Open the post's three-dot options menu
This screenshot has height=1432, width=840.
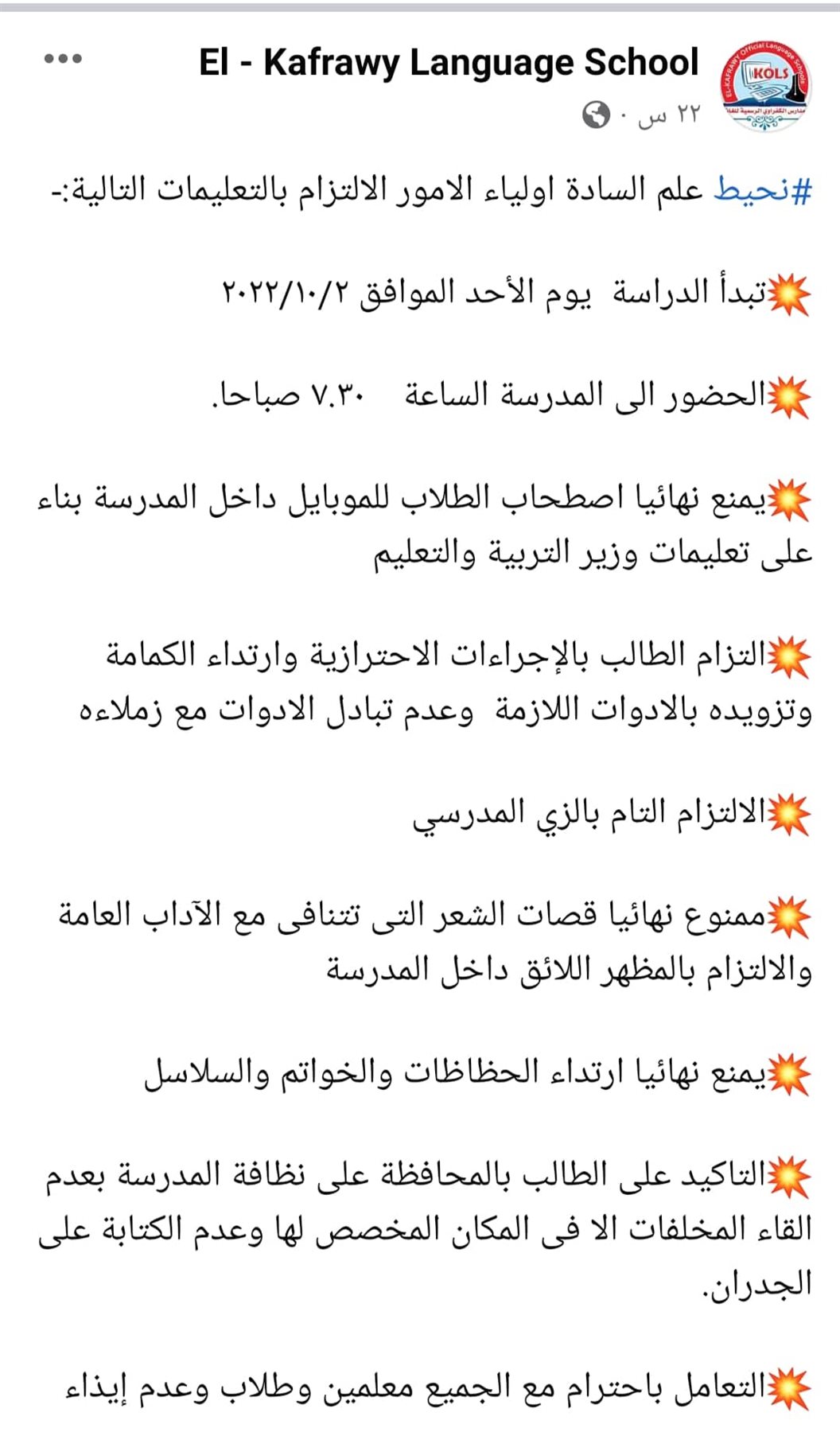(x=63, y=58)
